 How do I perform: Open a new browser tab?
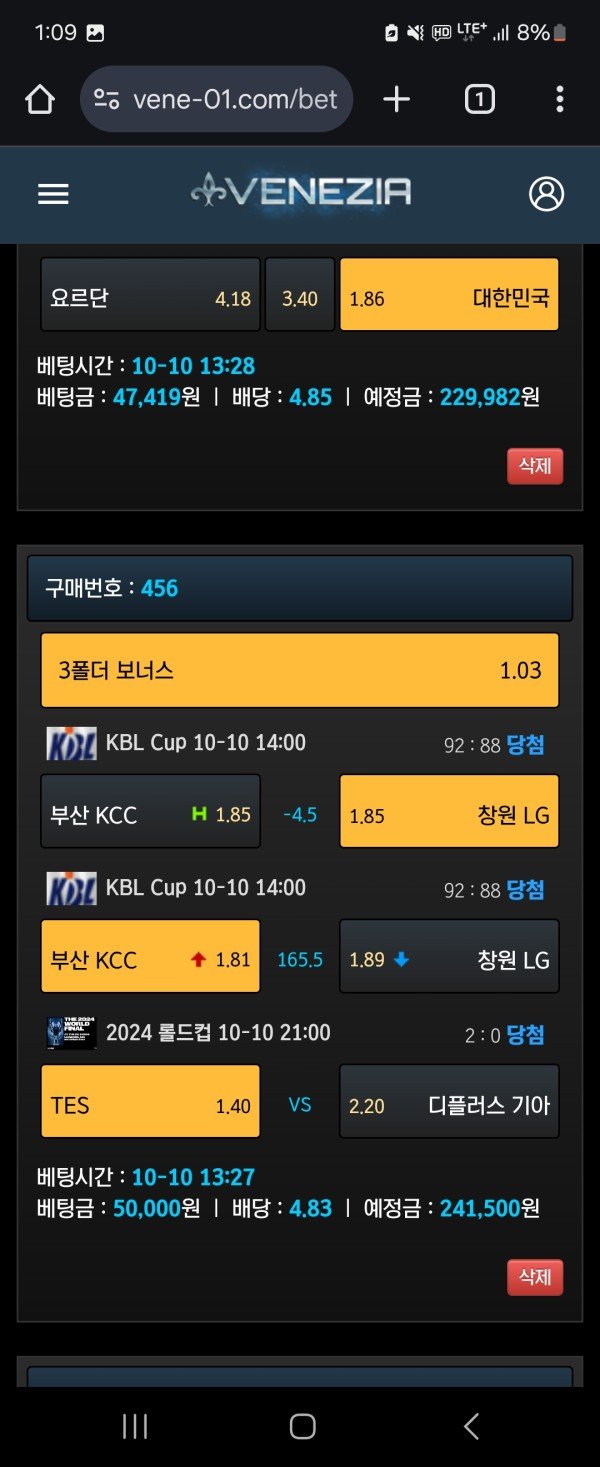click(x=397, y=99)
